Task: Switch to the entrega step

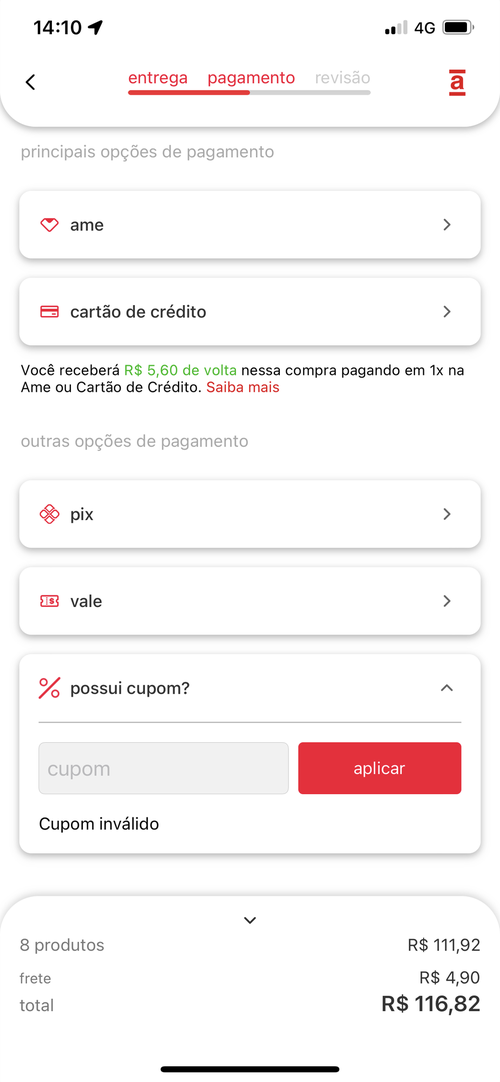Action: click(158, 78)
